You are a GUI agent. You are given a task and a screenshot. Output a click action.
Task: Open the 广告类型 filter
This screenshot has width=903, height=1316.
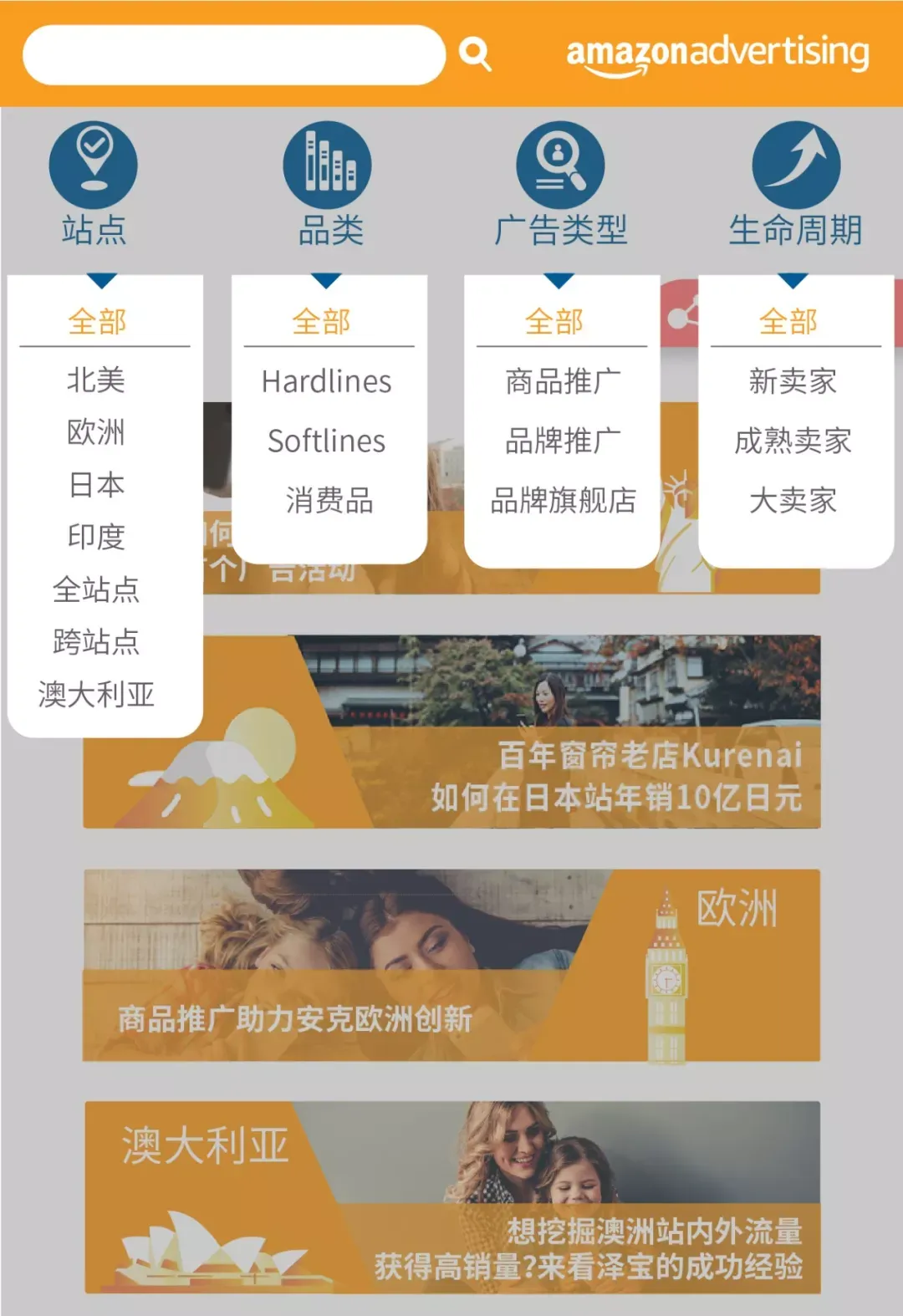pos(560,184)
